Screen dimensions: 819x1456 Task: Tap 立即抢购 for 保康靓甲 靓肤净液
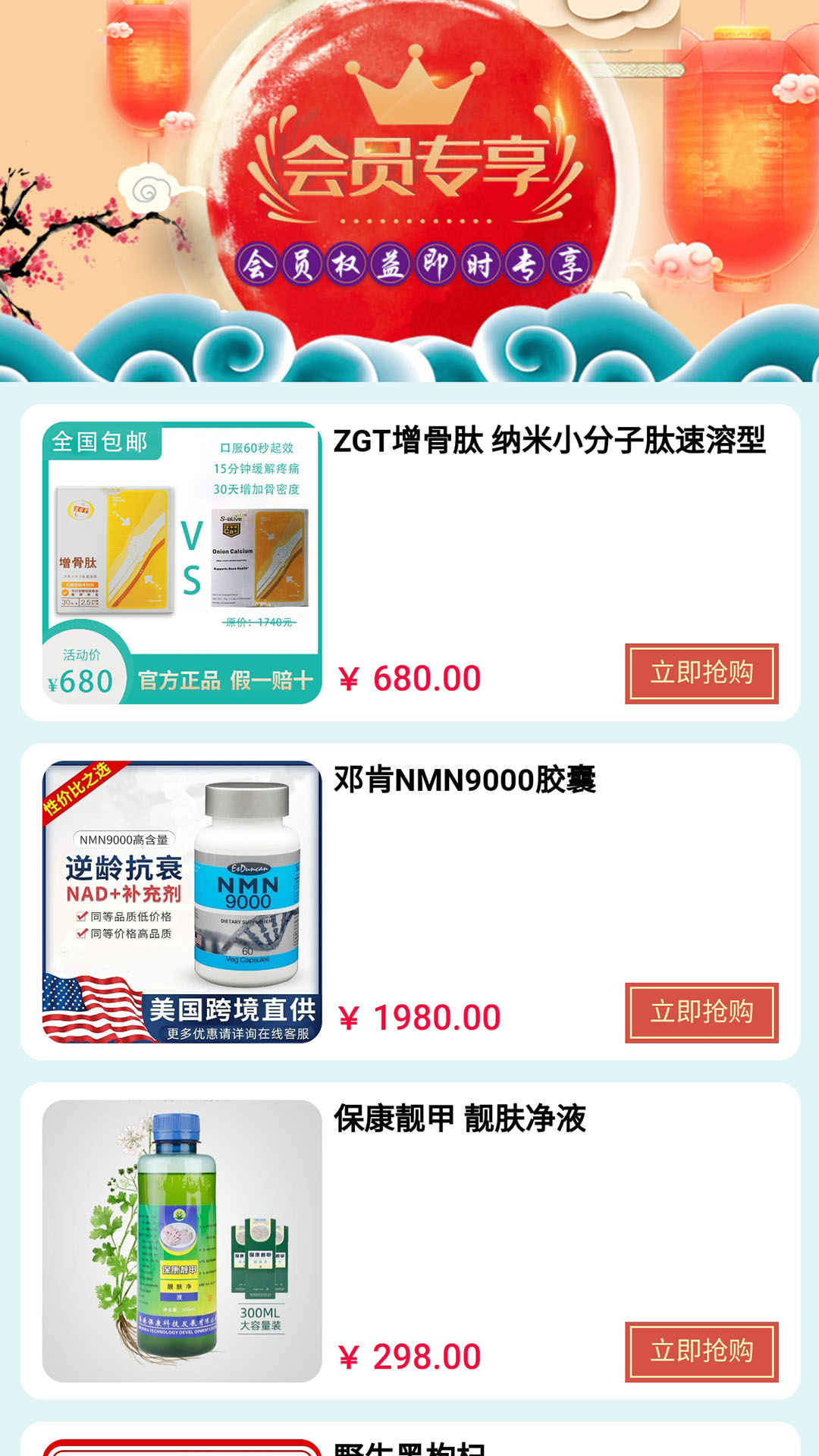701,1351
